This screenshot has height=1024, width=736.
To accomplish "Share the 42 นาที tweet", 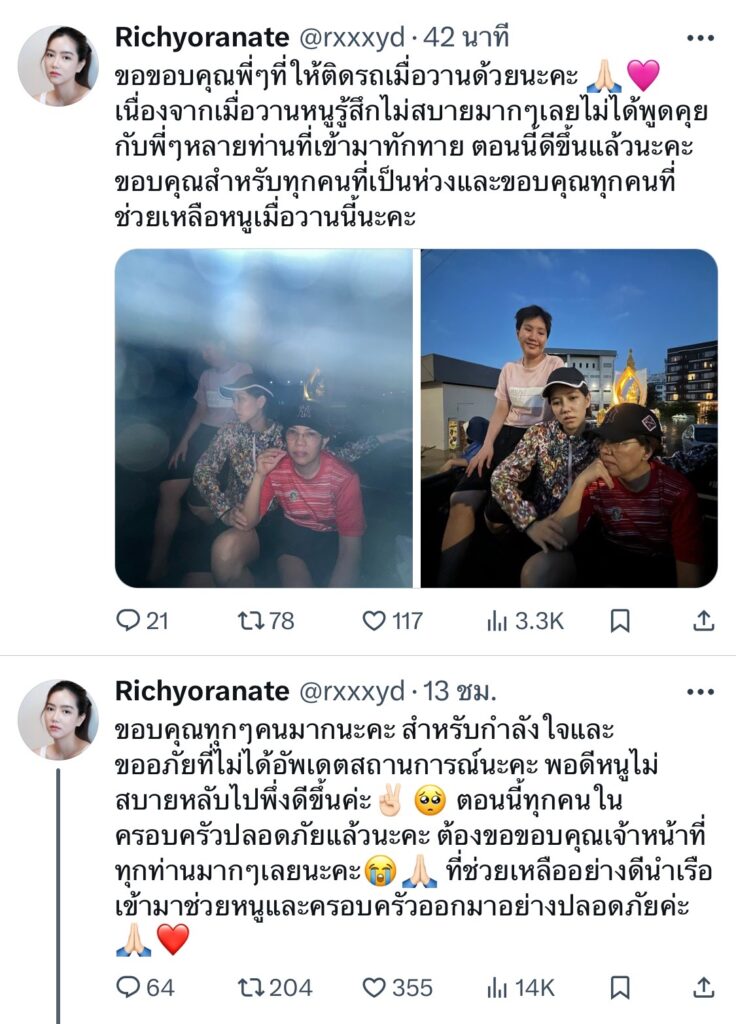I will pos(703,621).
